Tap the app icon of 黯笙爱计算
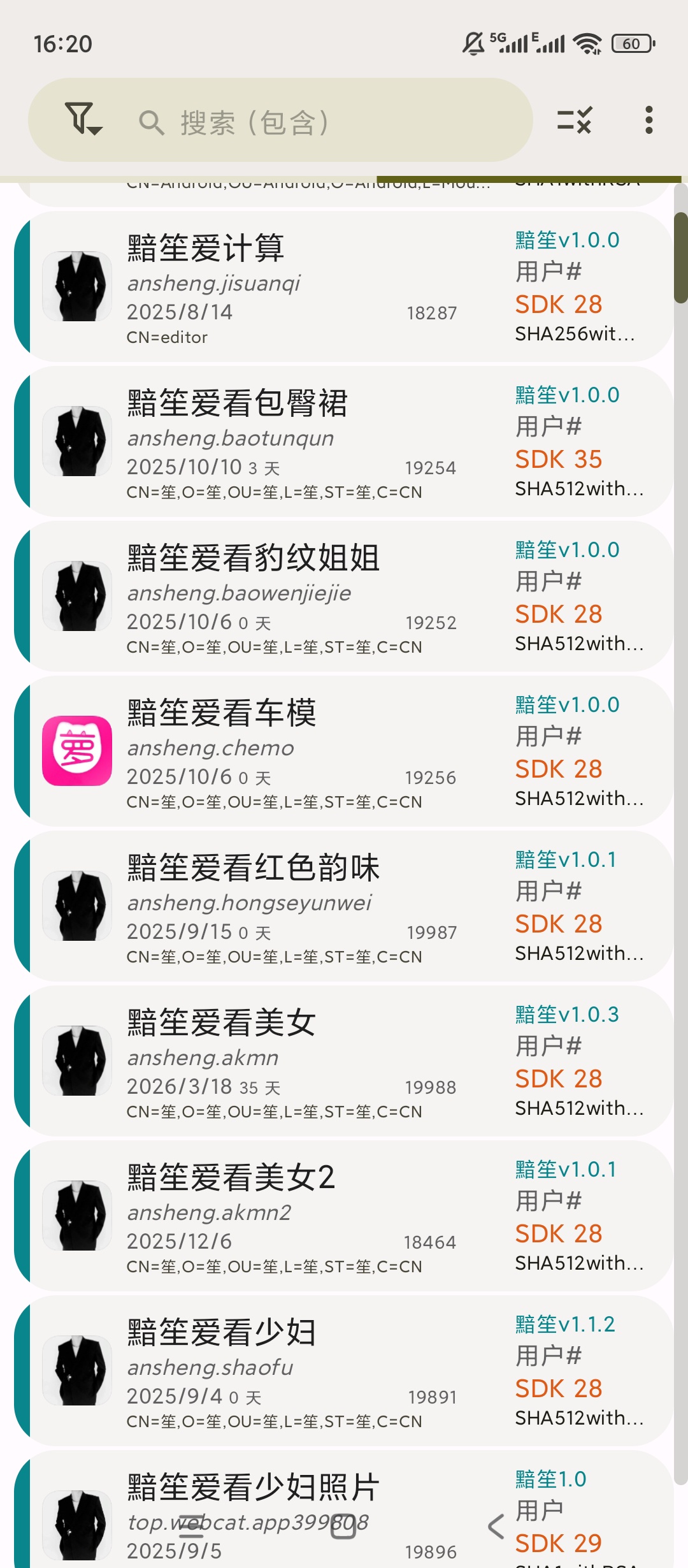 [x=76, y=286]
